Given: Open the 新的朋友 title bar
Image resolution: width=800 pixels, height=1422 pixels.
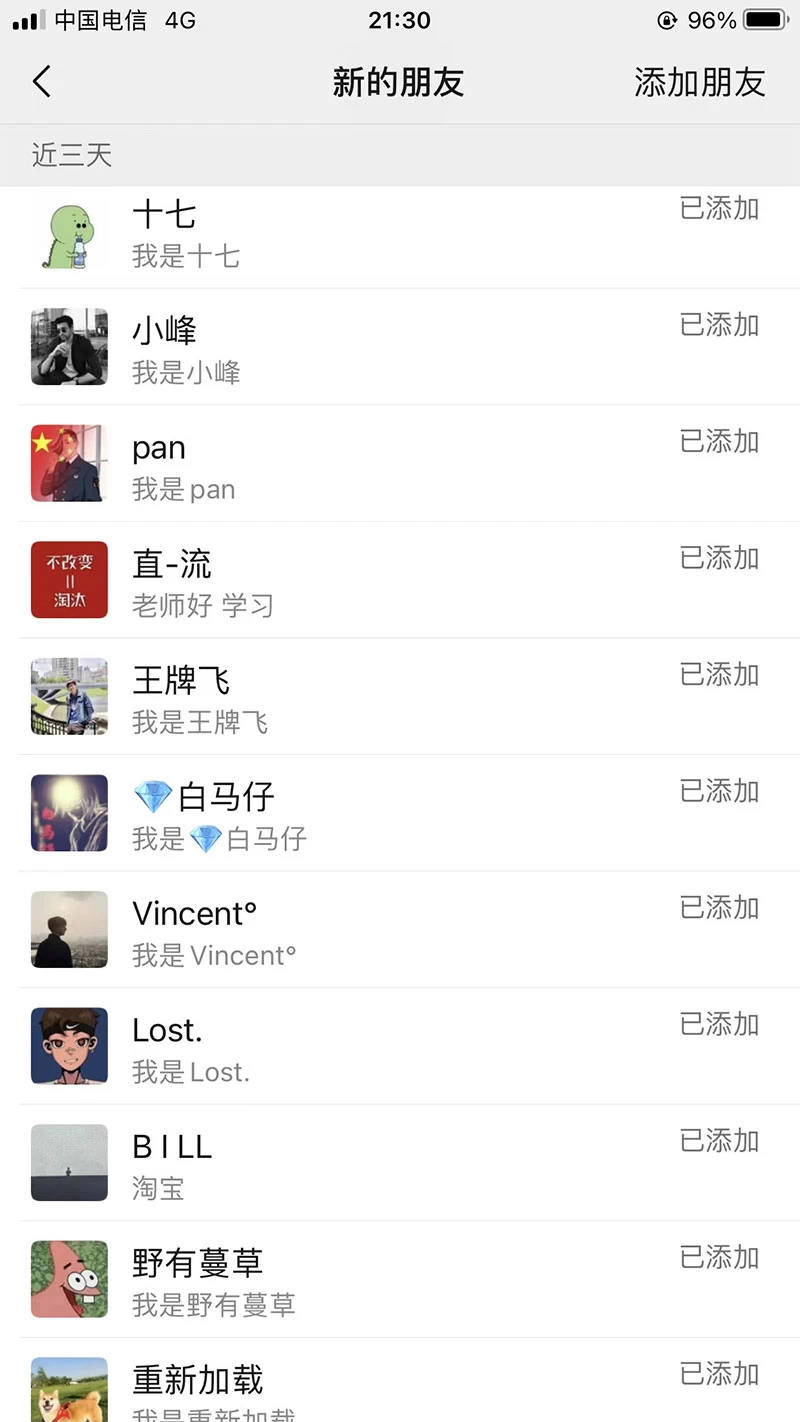Looking at the screenshot, I should click(399, 82).
